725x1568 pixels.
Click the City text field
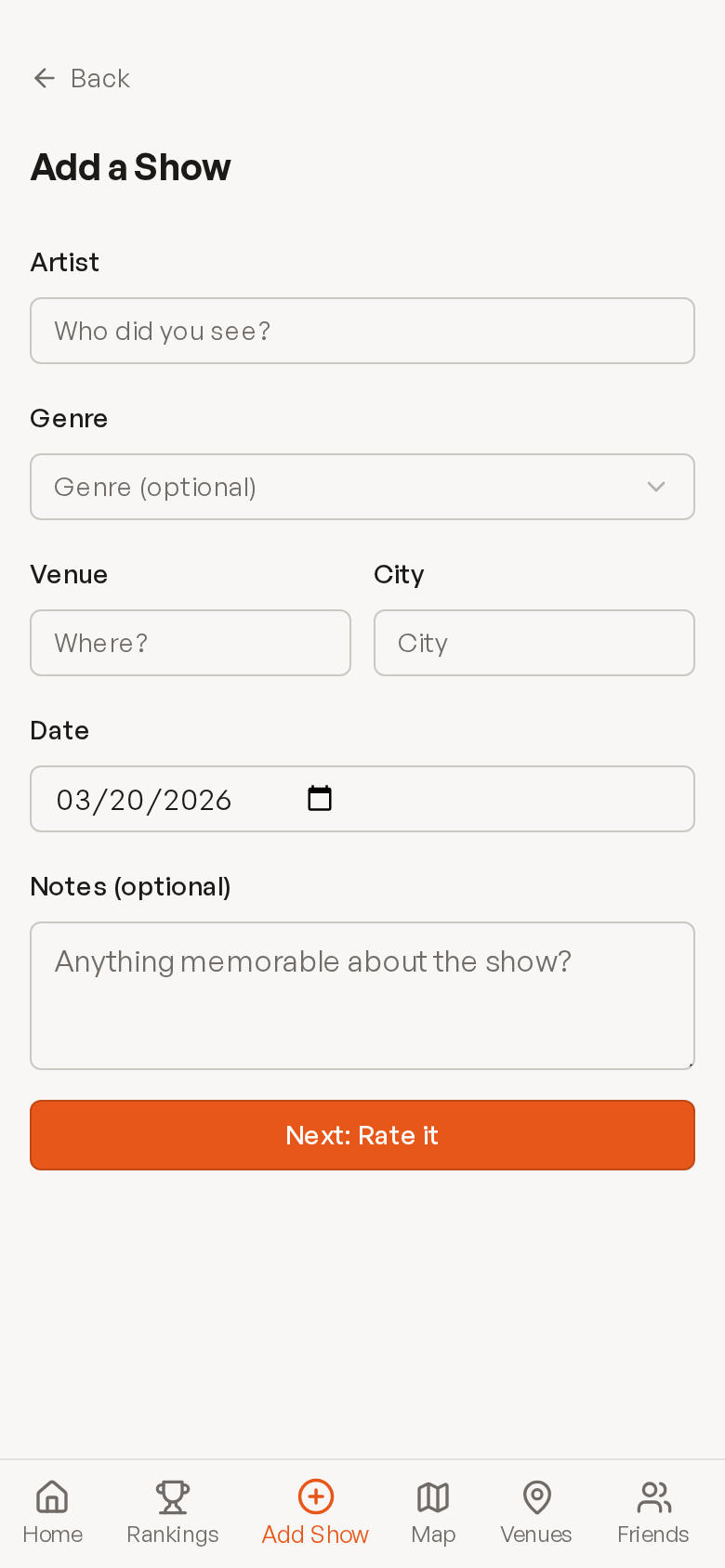coord(534,643)
